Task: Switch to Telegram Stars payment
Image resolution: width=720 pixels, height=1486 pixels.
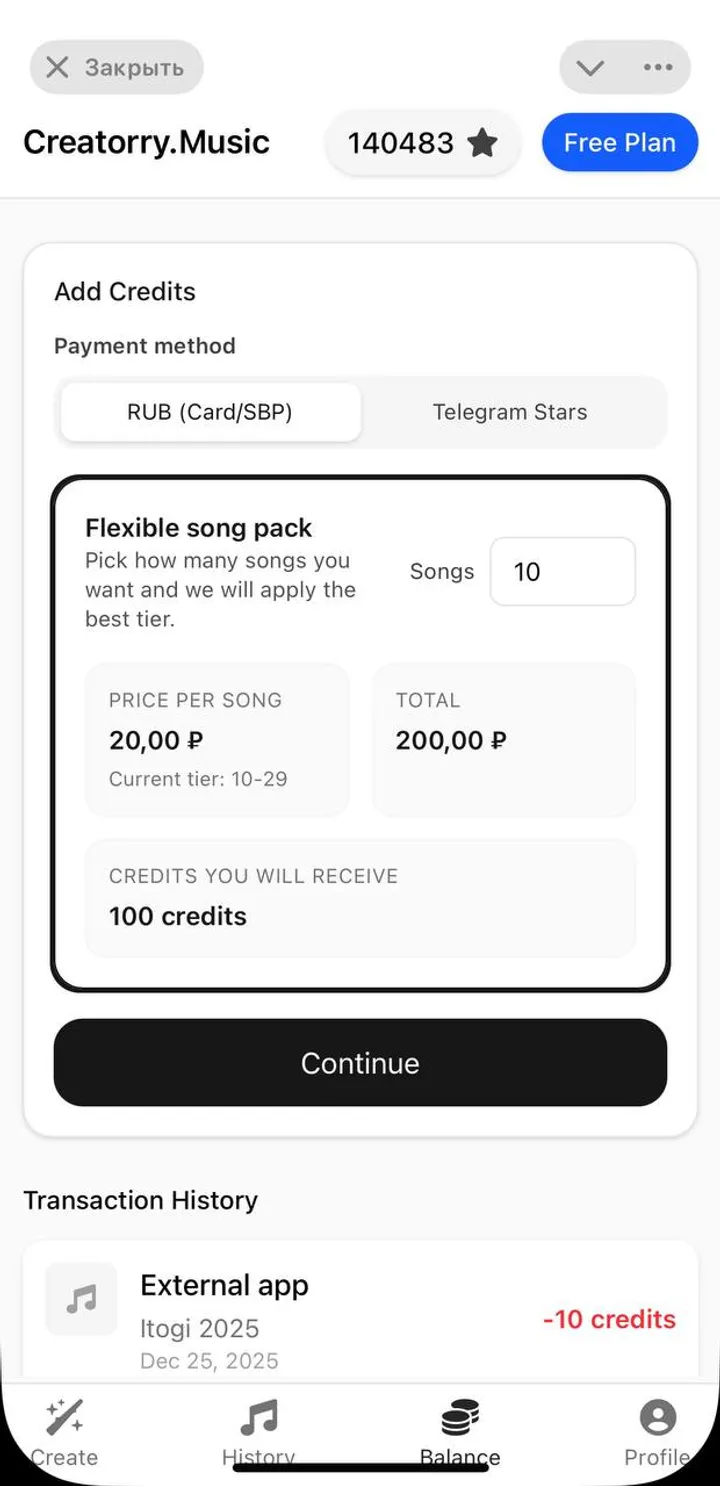Action: point(510,412)
